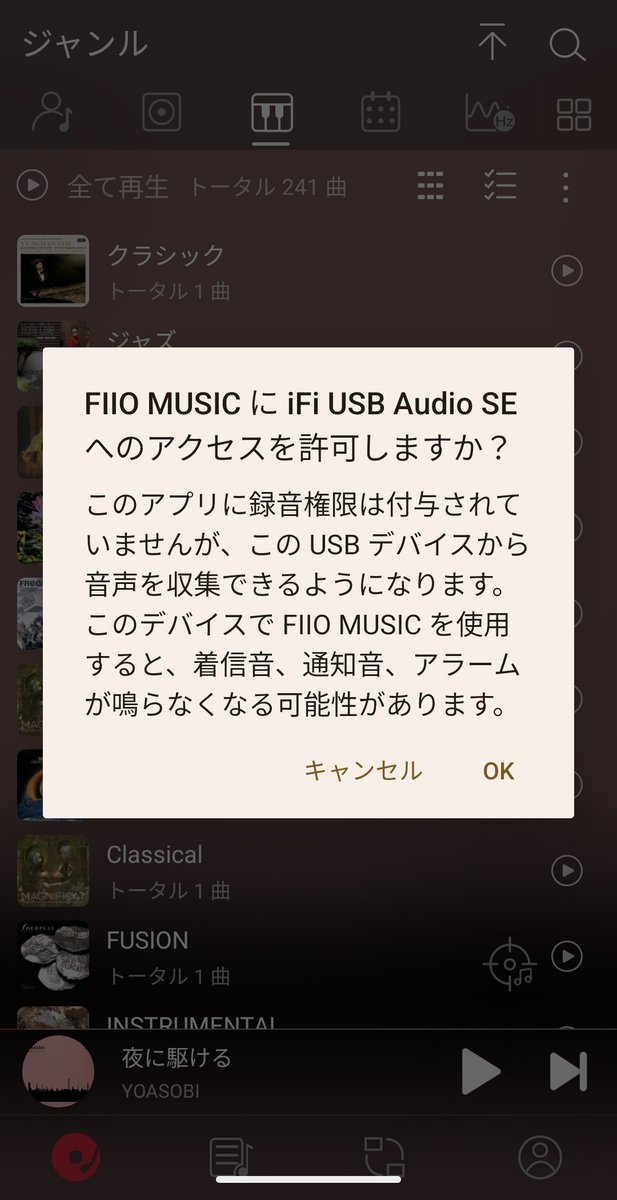
Task: Skip to the next track
Action: pyautogui.click(x=568, y=1071)
